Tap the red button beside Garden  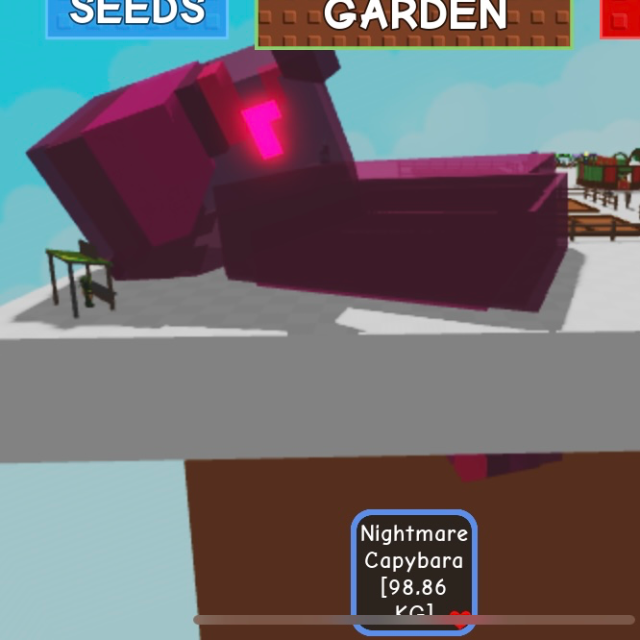click(x=621, y=17)
